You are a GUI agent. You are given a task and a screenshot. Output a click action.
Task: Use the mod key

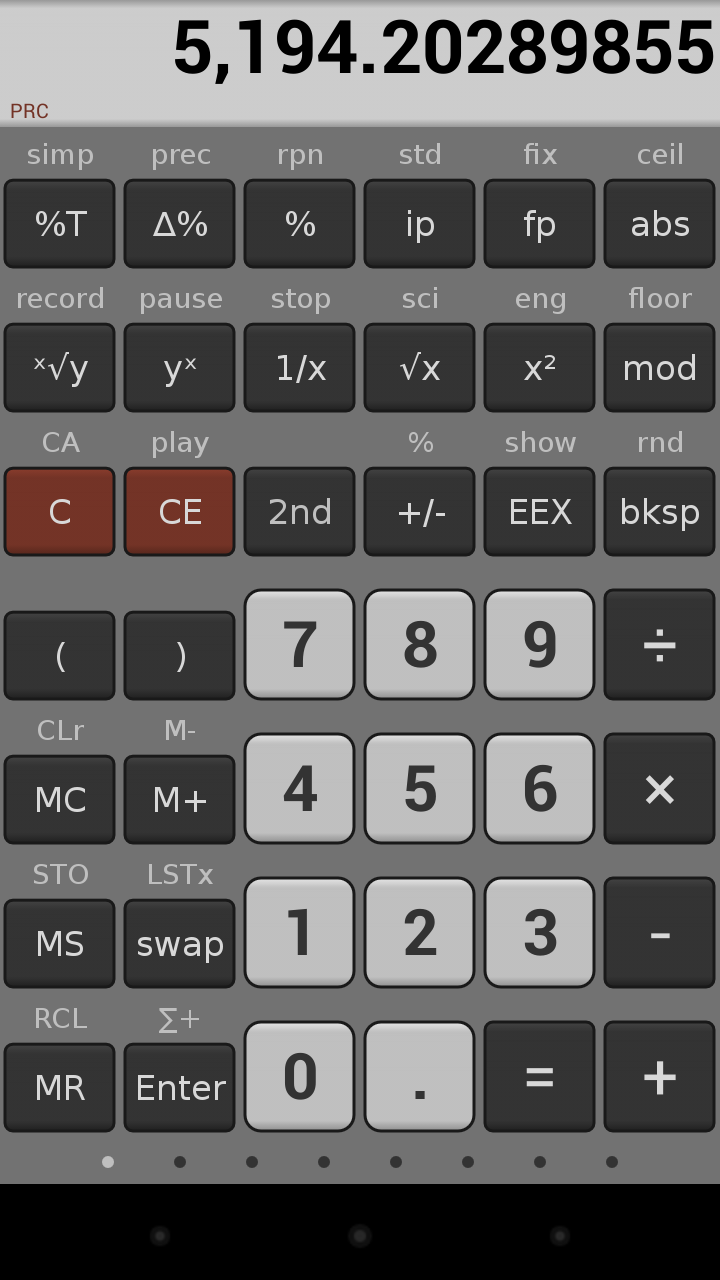point(660,367)
